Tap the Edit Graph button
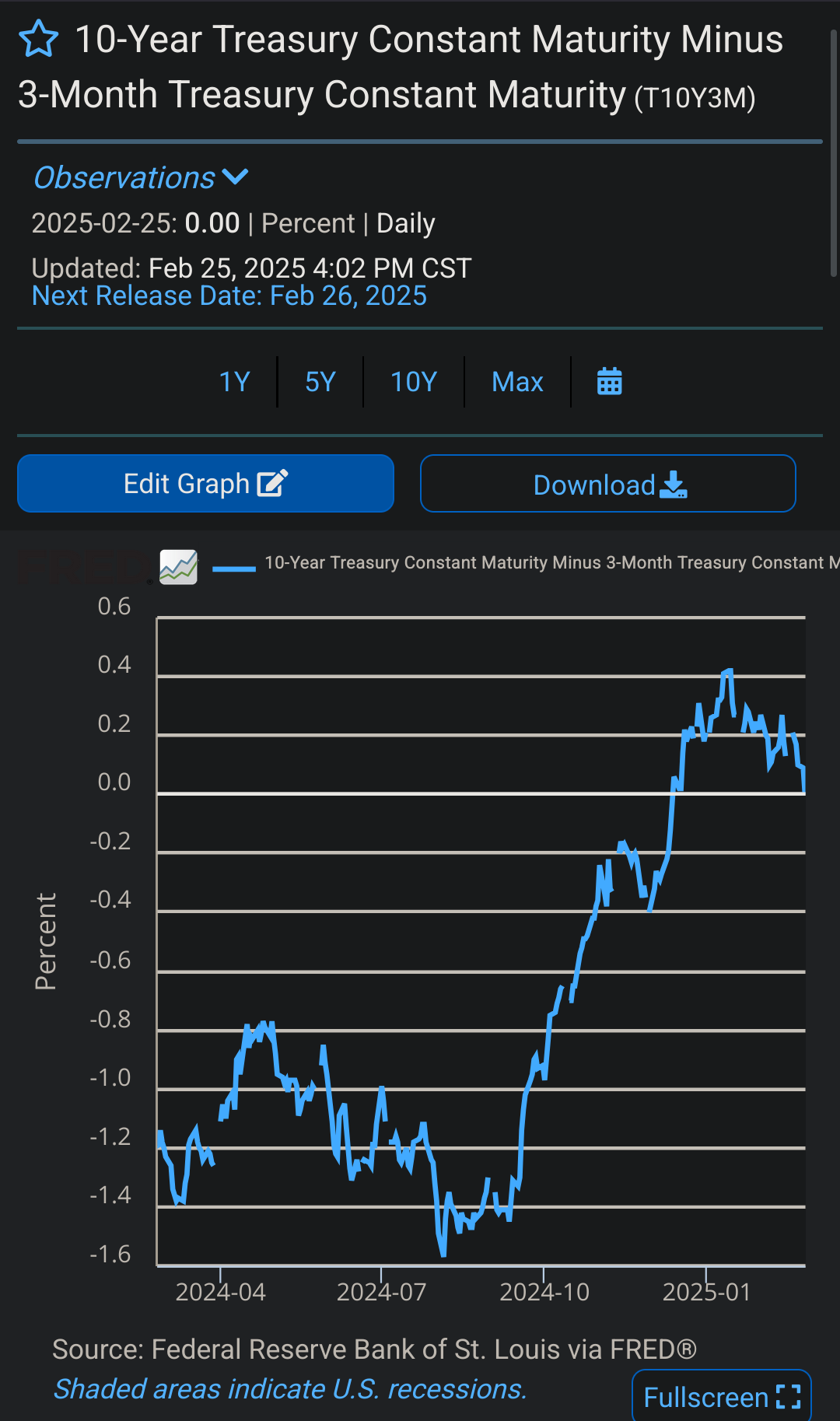 click(205, 484)
